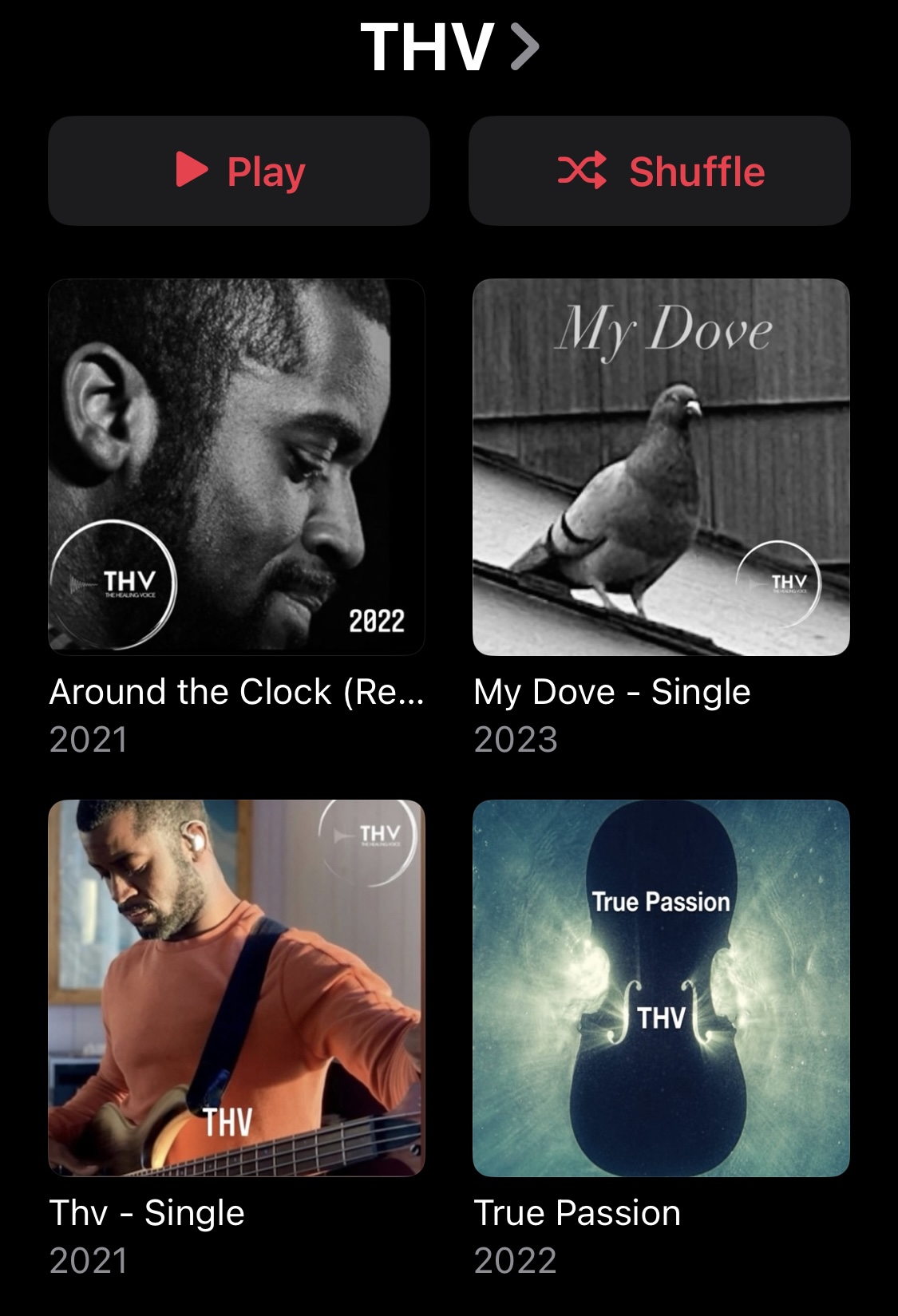Viewport: 898px width, 1316px height.
Task: Open the Around the Clock album
Action: [x=236, y=467]
